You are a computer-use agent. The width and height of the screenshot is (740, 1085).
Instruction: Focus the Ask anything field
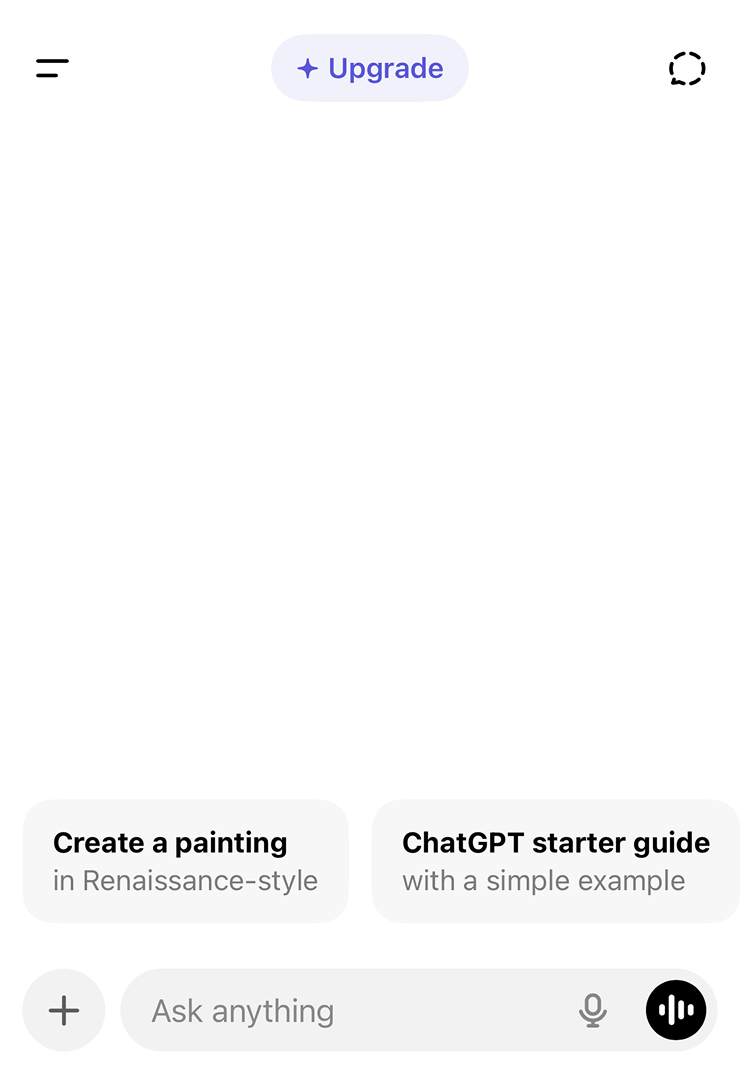coord(350,1010)
